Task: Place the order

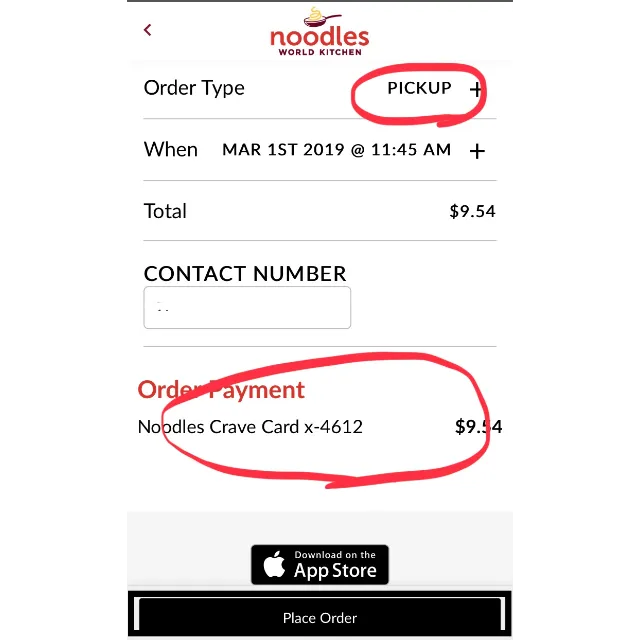Action: point(320,618)
